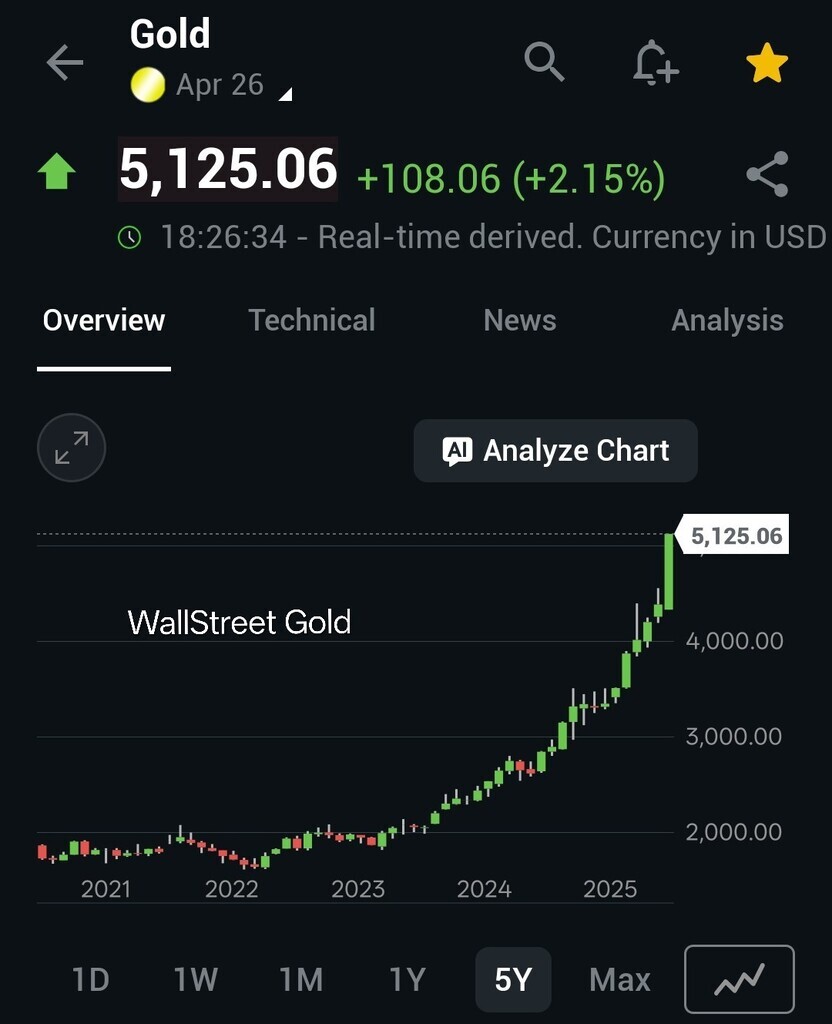This screenshot has width=832, height=1024.
Task: Open the search magnifier icon
Action: pyautogui.click(x=545, y=62)
